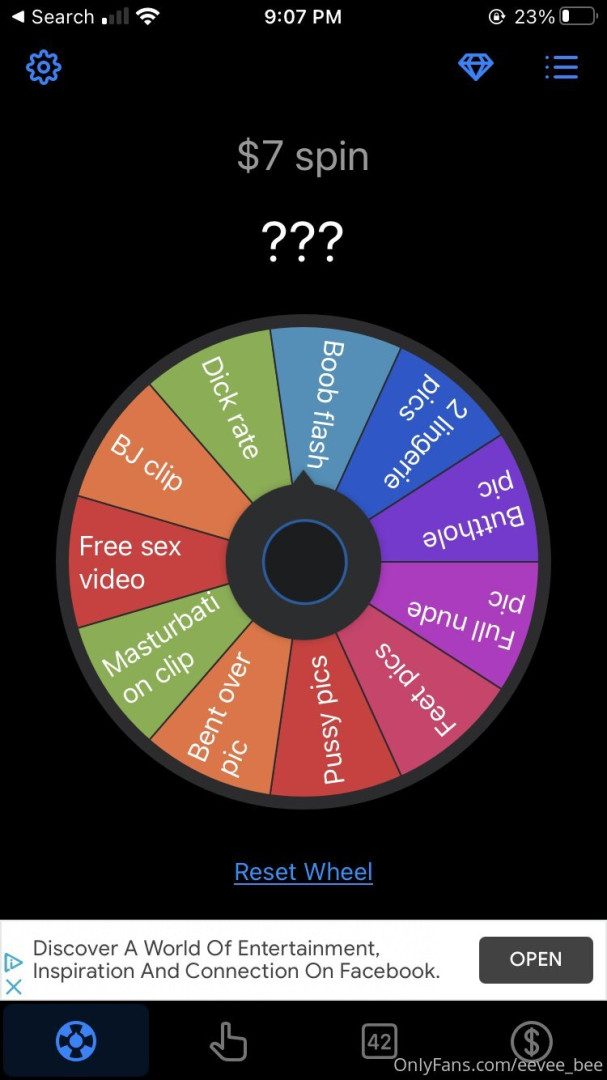
Task: Tap the Reset Wheel link
Action: pos(303,872)
